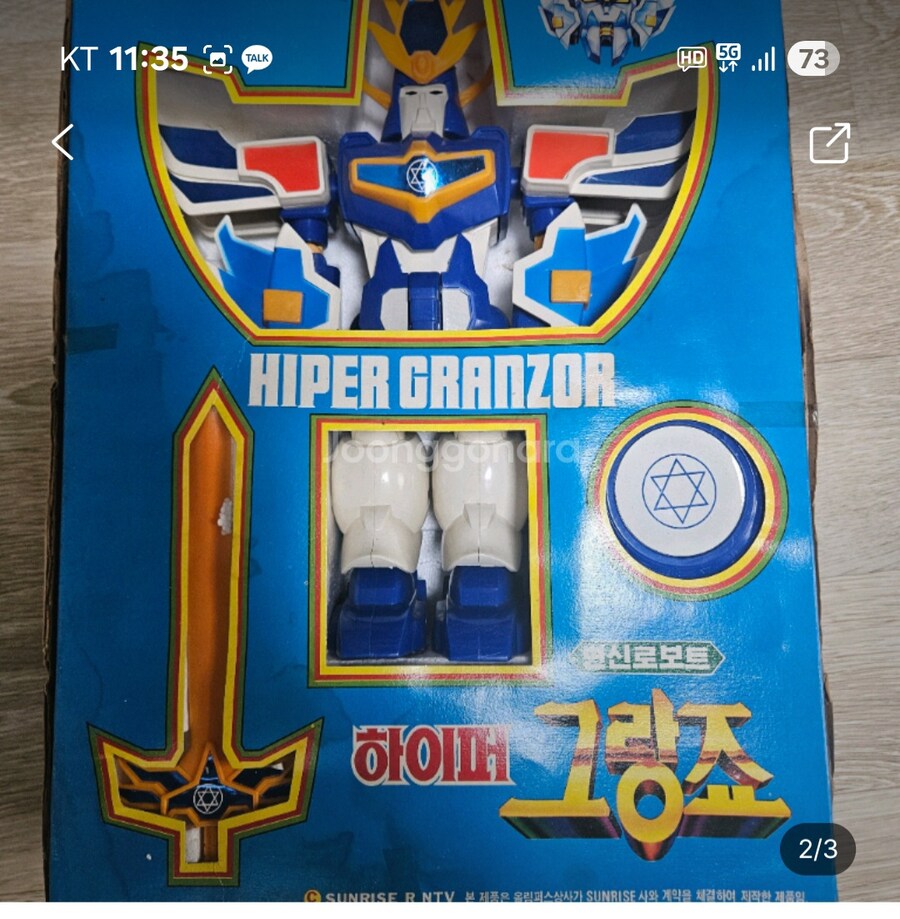Tap the battery indicator showing 73
Image resolution: width=900 pixels, height=919 pixels.
(x=815, y=58)
